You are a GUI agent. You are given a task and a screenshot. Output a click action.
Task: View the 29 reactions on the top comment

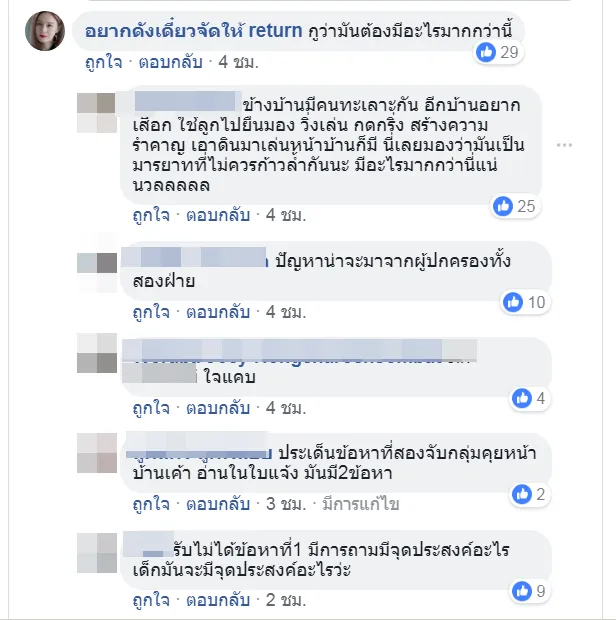[x=500, y=52]
